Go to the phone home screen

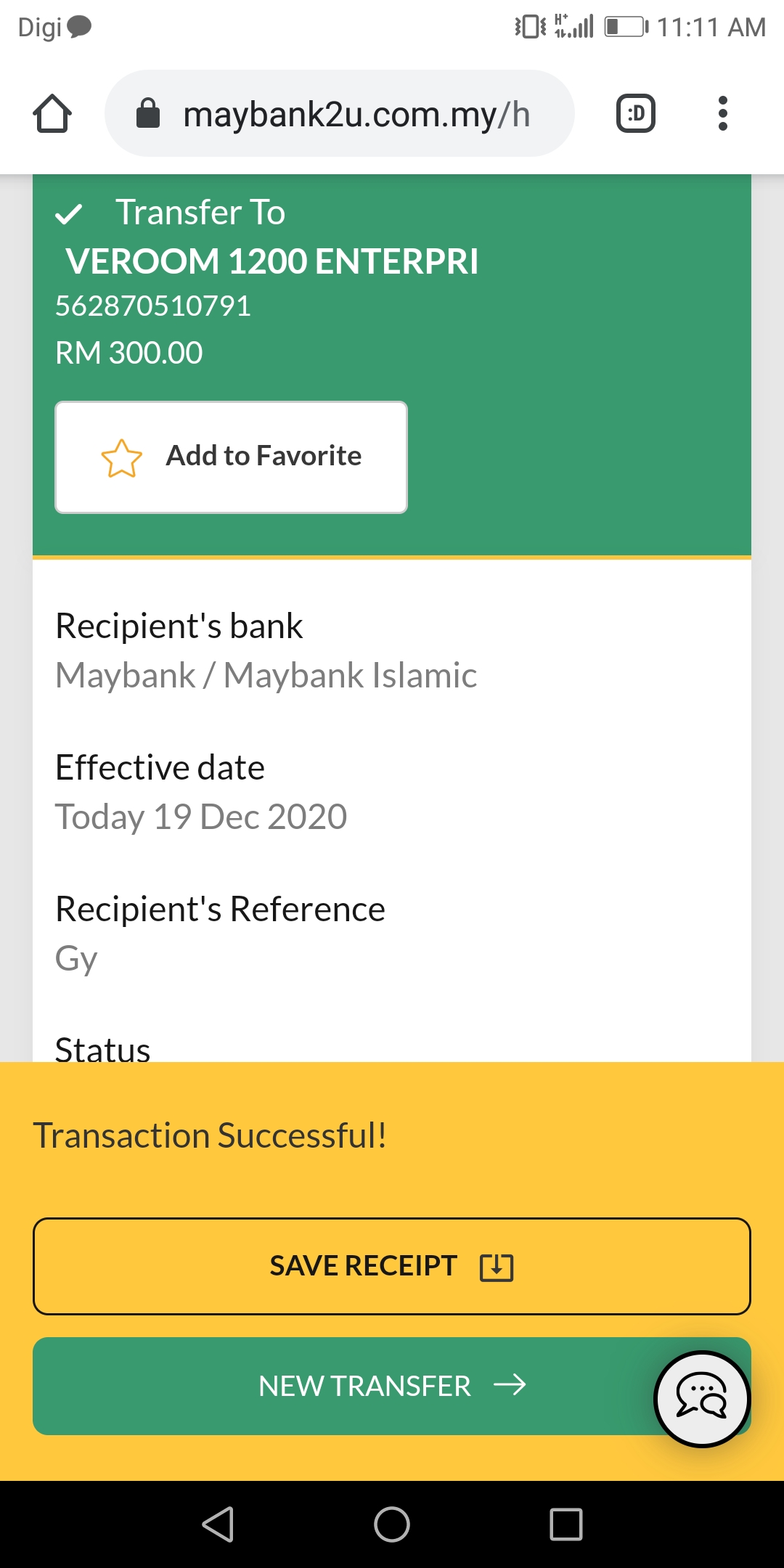coord(392,1524)
